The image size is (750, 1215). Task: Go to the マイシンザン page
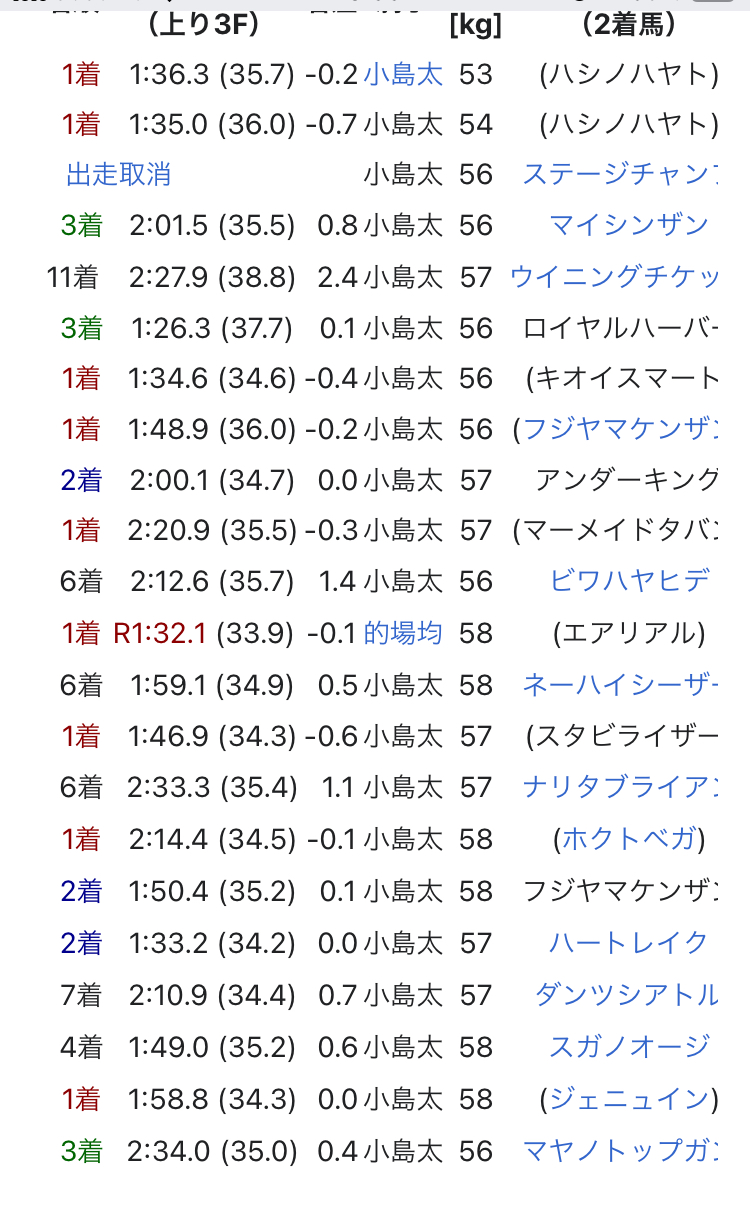pos(629,226)
